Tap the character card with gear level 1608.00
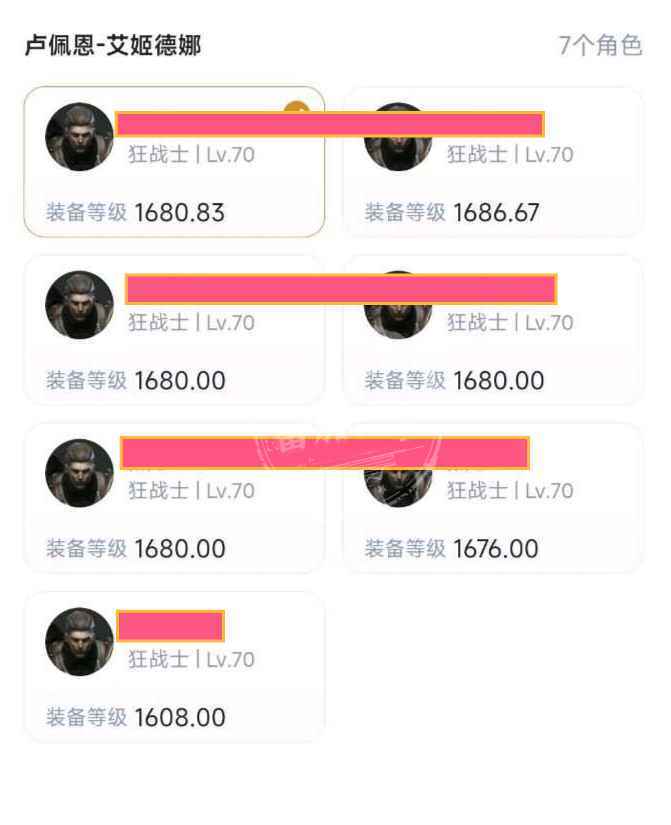Image resolution: width=671 pixels, height=825 pixels. (174, 667)
